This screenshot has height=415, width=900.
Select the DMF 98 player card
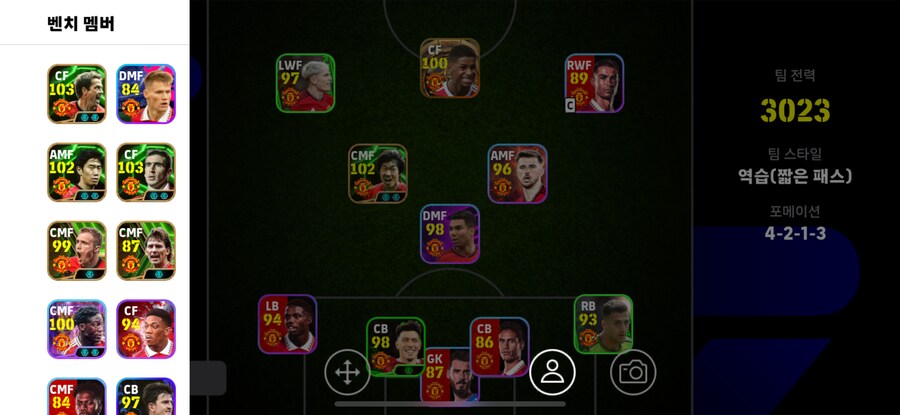(449, 234)
